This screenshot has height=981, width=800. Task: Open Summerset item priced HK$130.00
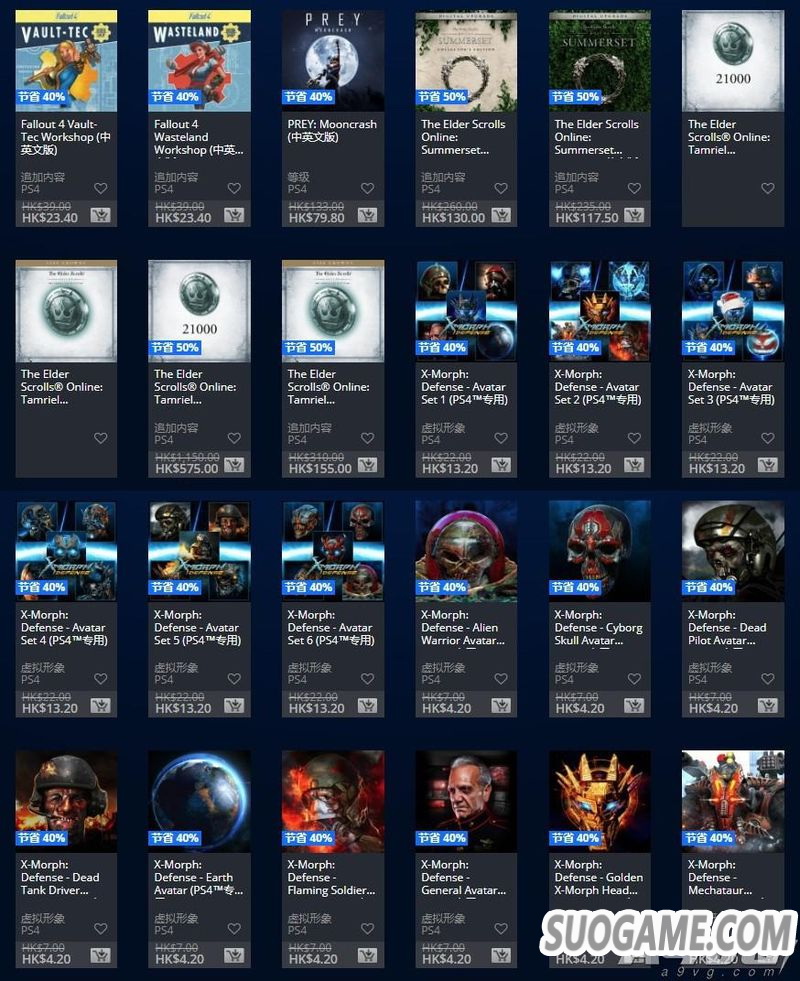click(x=466, y=60)
